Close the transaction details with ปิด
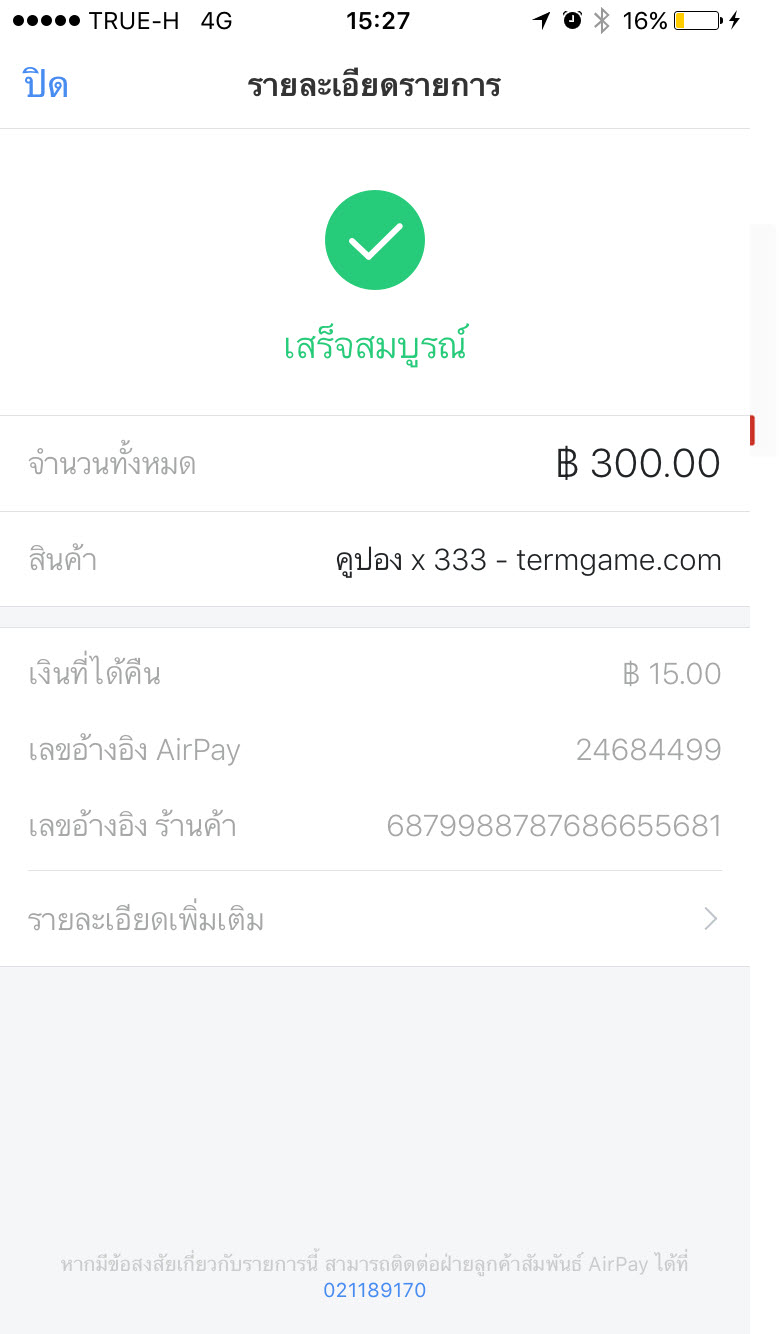 [45, 86]
